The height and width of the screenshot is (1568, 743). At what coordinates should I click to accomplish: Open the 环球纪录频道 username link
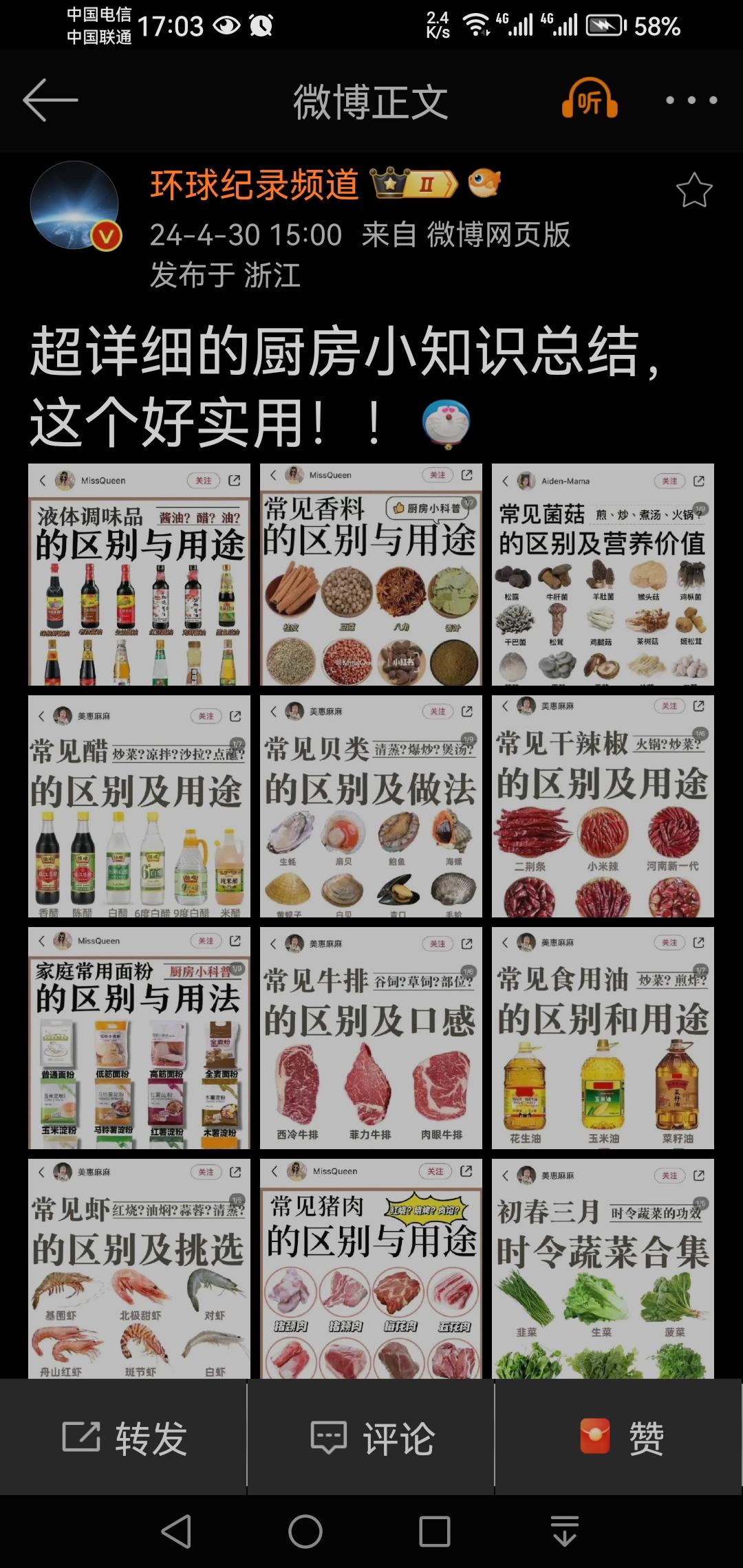click(255, 185)
